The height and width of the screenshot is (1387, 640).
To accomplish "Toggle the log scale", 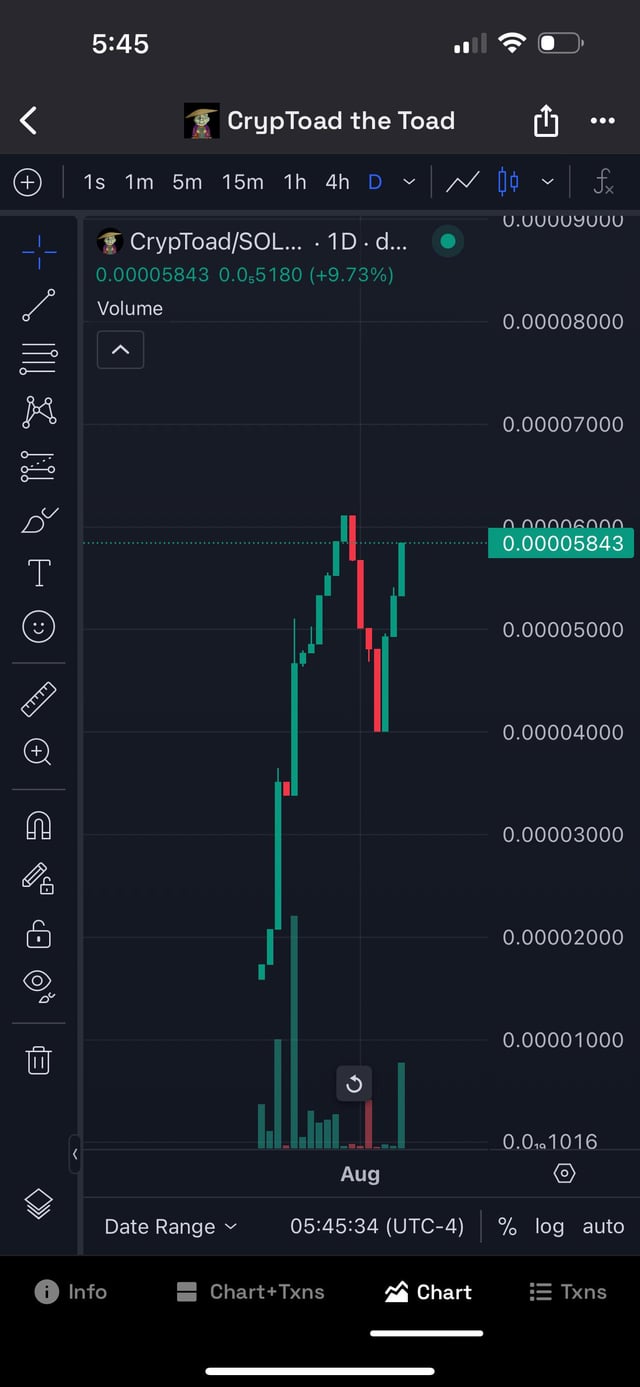I will (549, 1226).
